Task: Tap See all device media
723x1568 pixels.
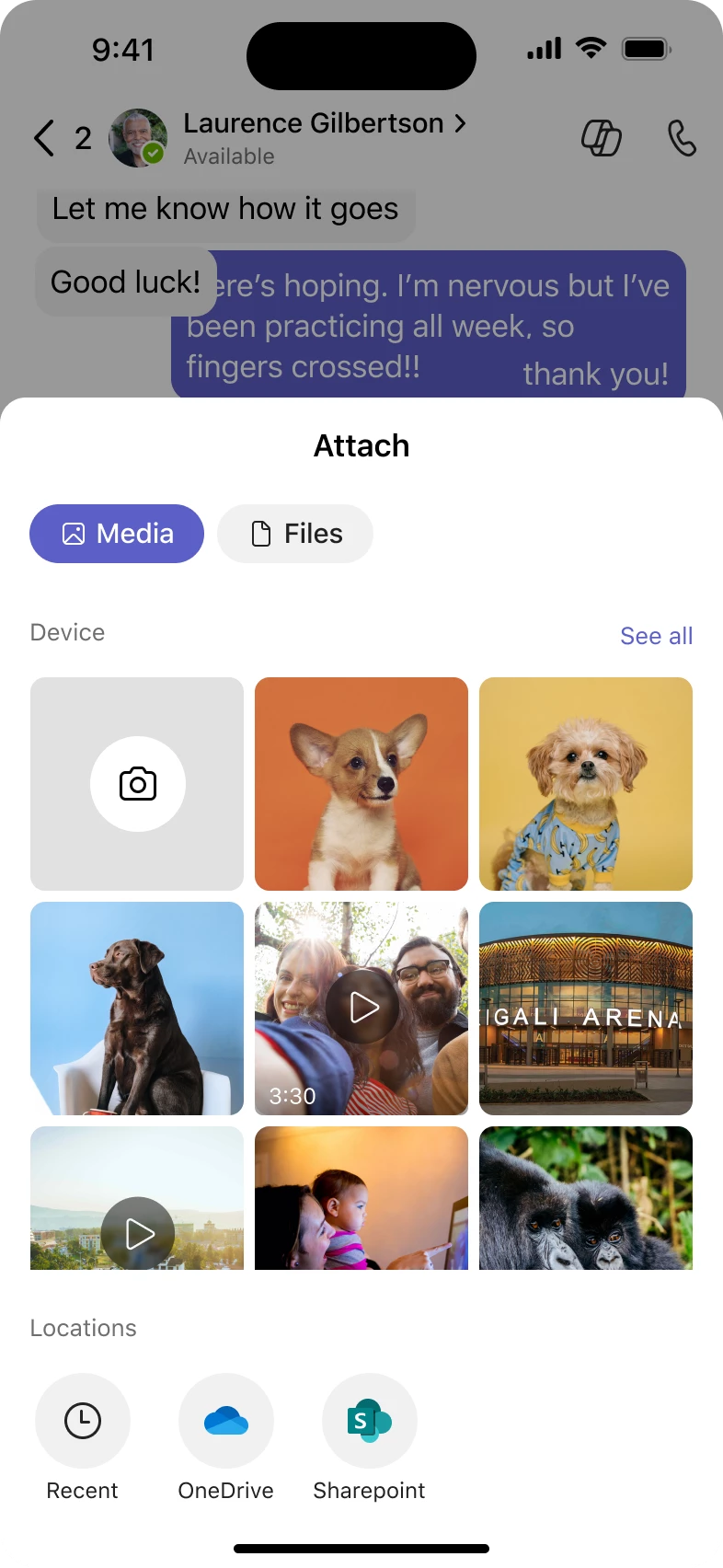Action: pyautogui.click(x=656, y=636)
